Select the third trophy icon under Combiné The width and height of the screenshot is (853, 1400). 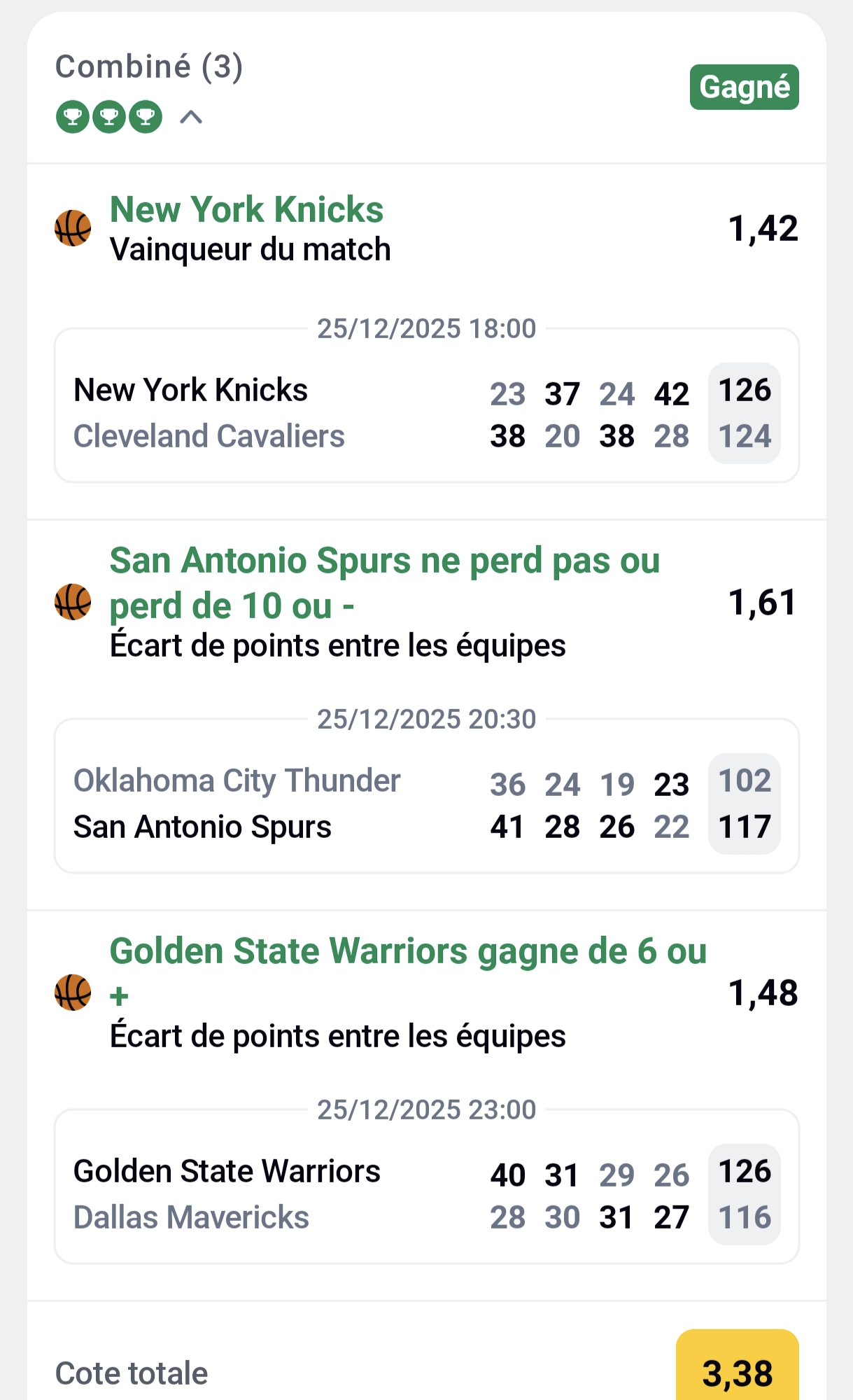pyautogui.click(x=145, y=116)
